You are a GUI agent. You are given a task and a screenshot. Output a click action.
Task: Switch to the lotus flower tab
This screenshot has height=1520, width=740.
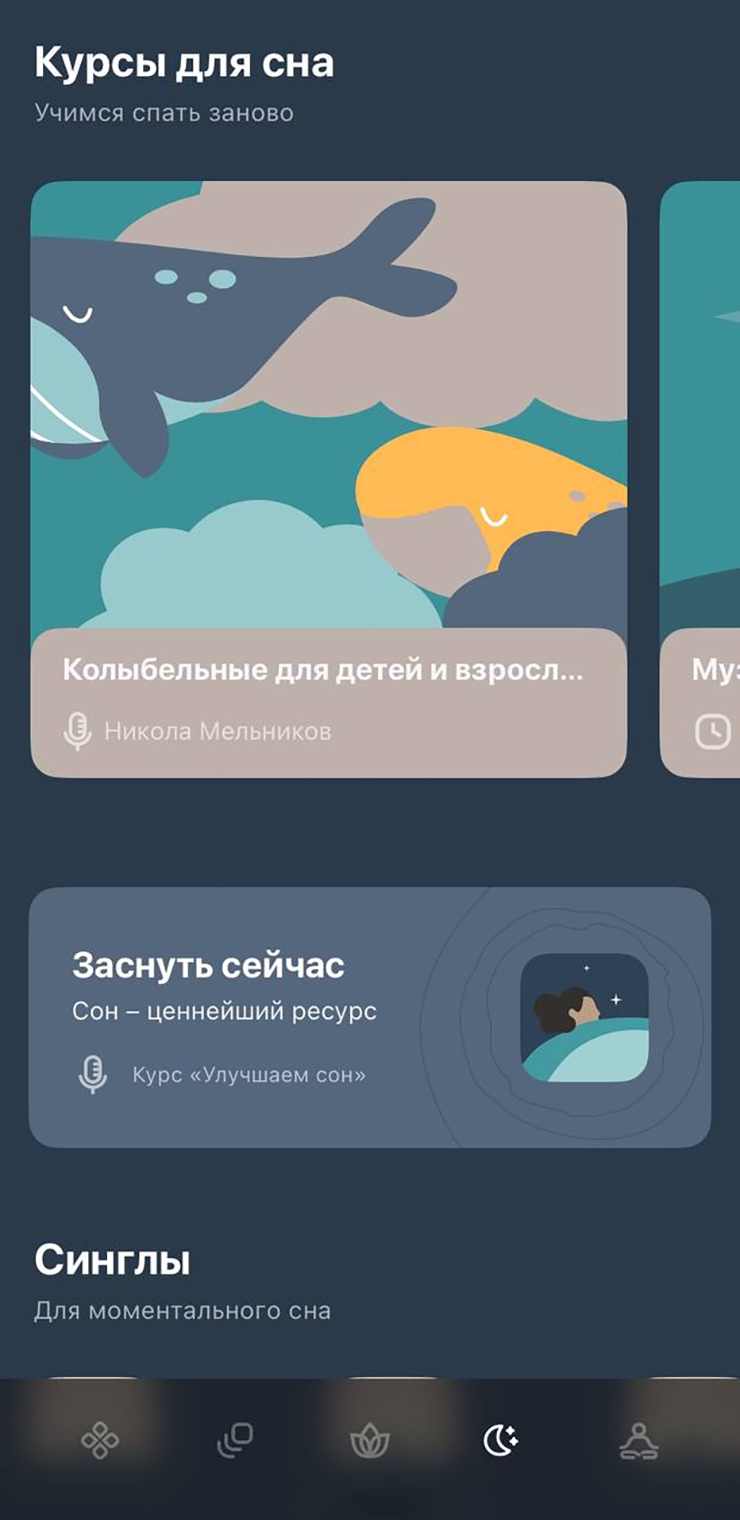pyautogui.click(x=369, y=1441)
